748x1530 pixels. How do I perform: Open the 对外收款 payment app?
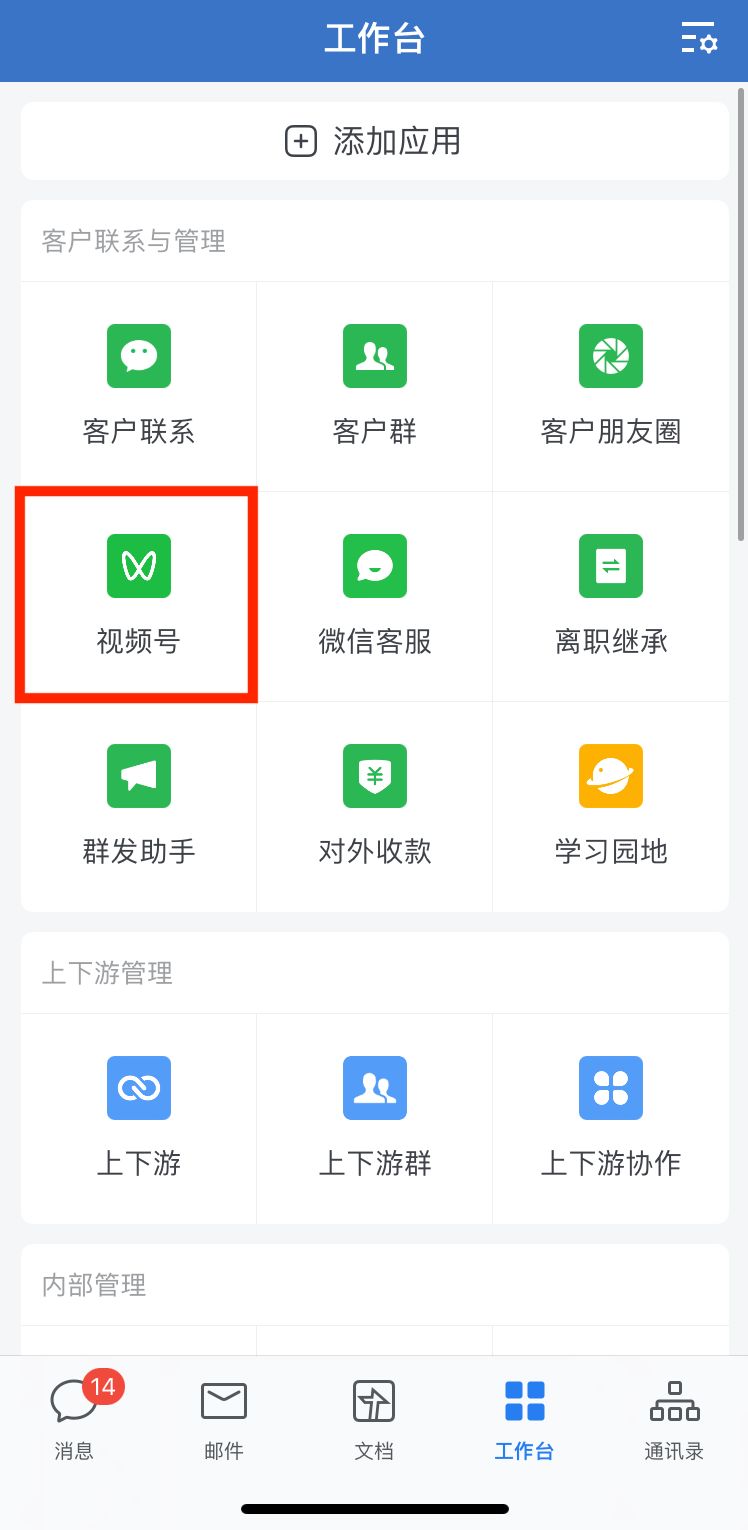[374, 805]
